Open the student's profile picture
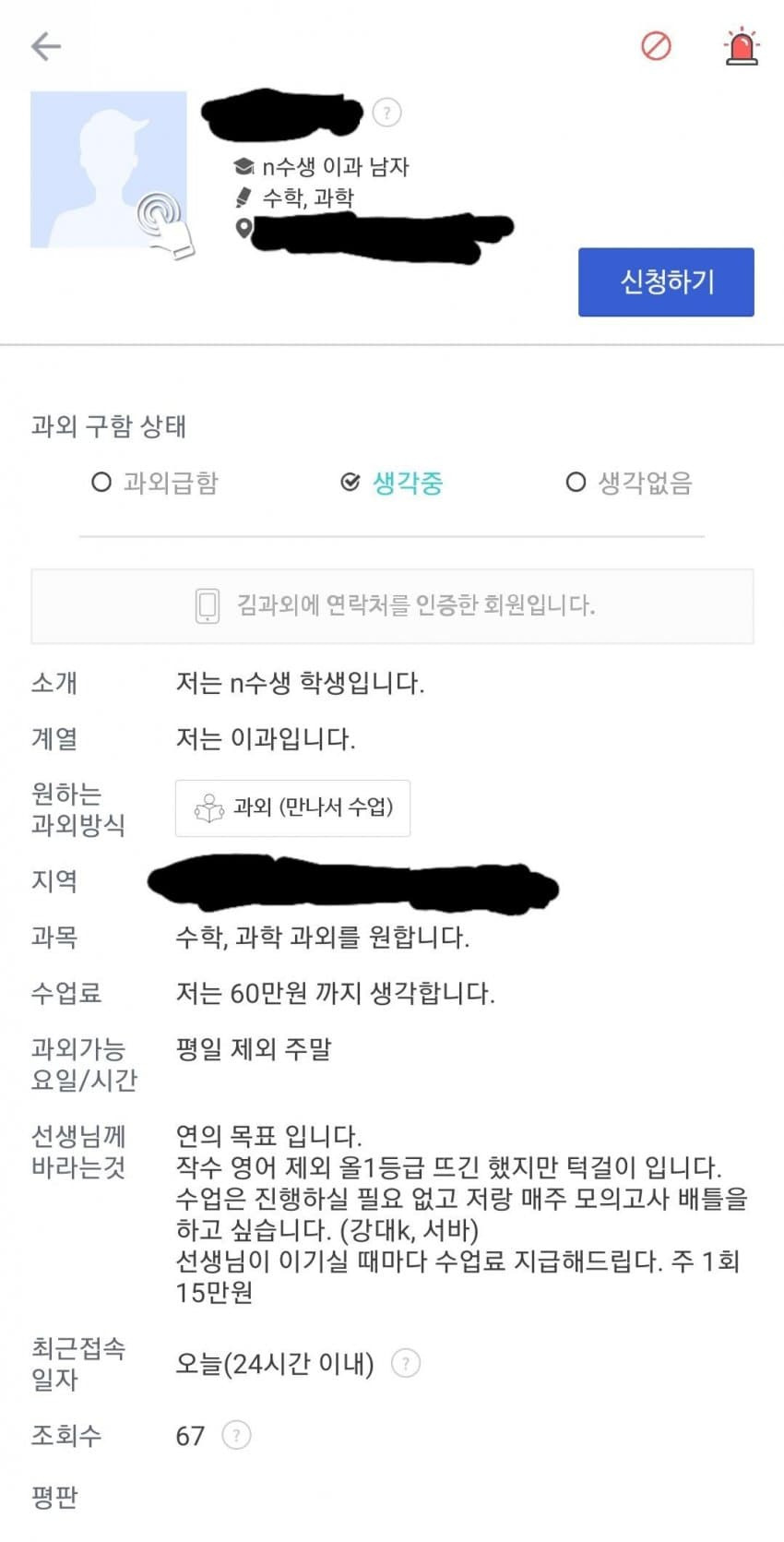This screenshot has height=1542, width=784. (109, 170)
